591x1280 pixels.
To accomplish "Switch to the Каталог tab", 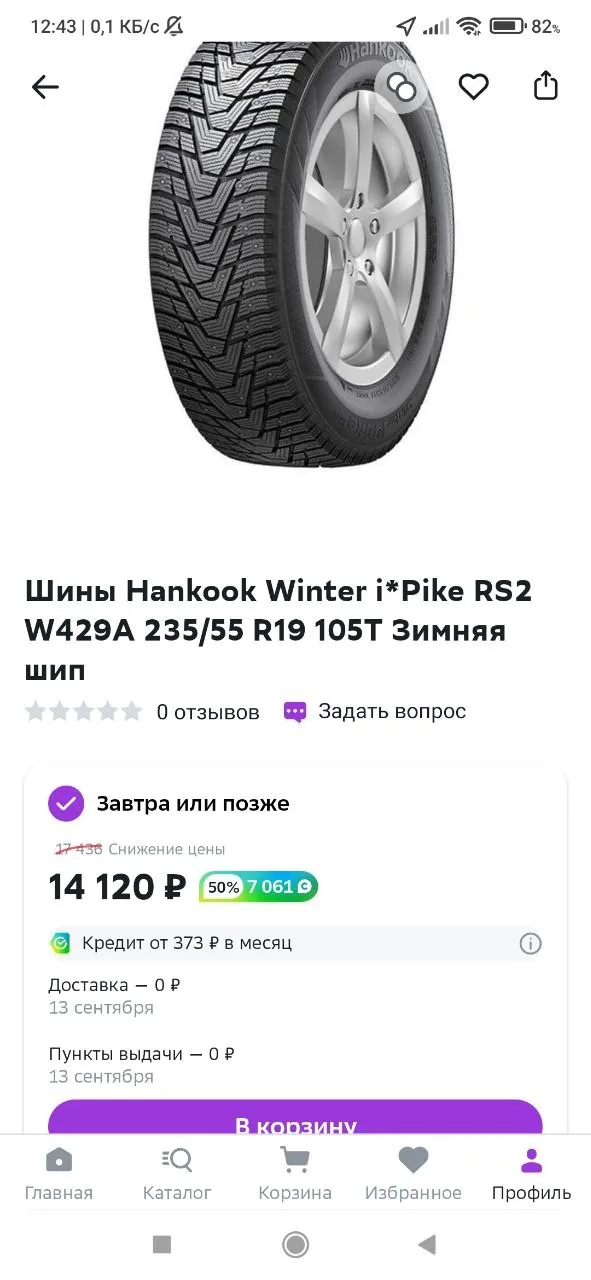I will coord(177,1174).
